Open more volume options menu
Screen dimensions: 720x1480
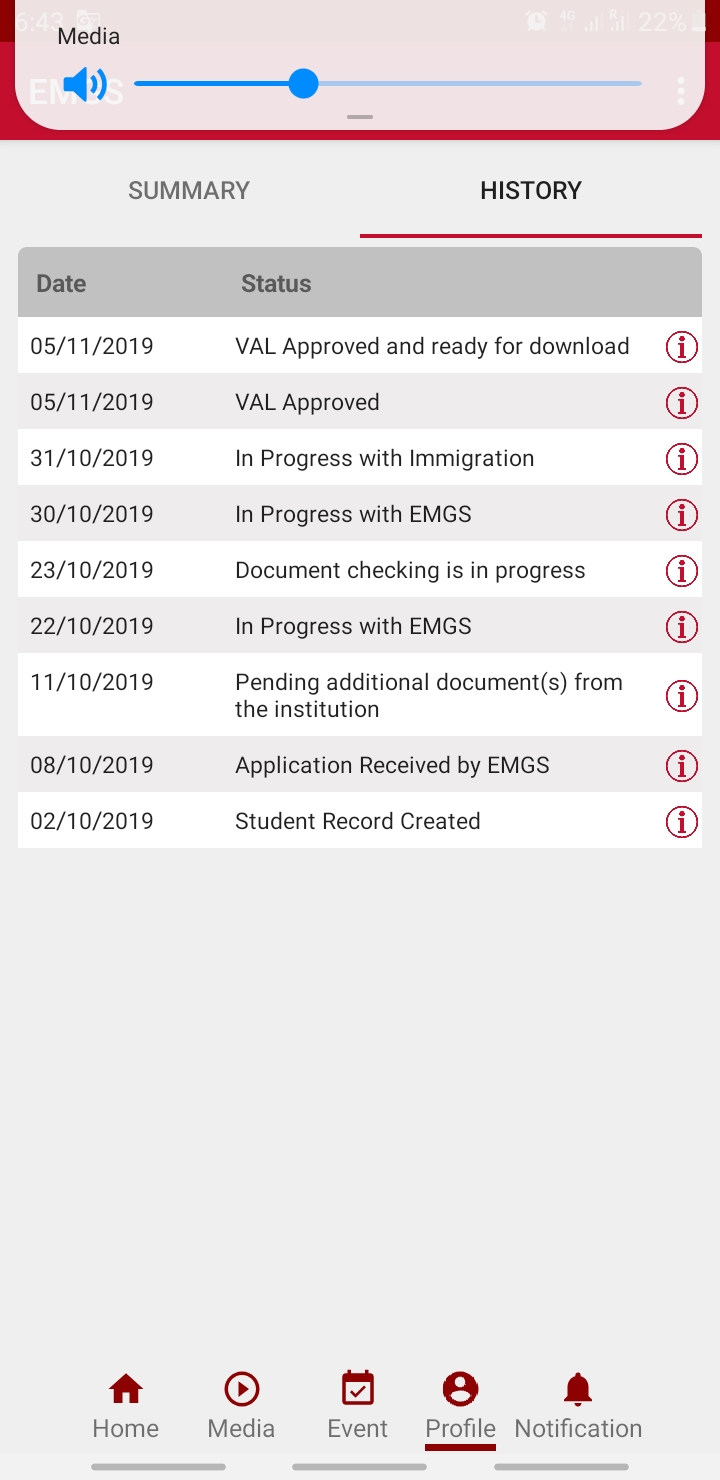pos(681,91)
